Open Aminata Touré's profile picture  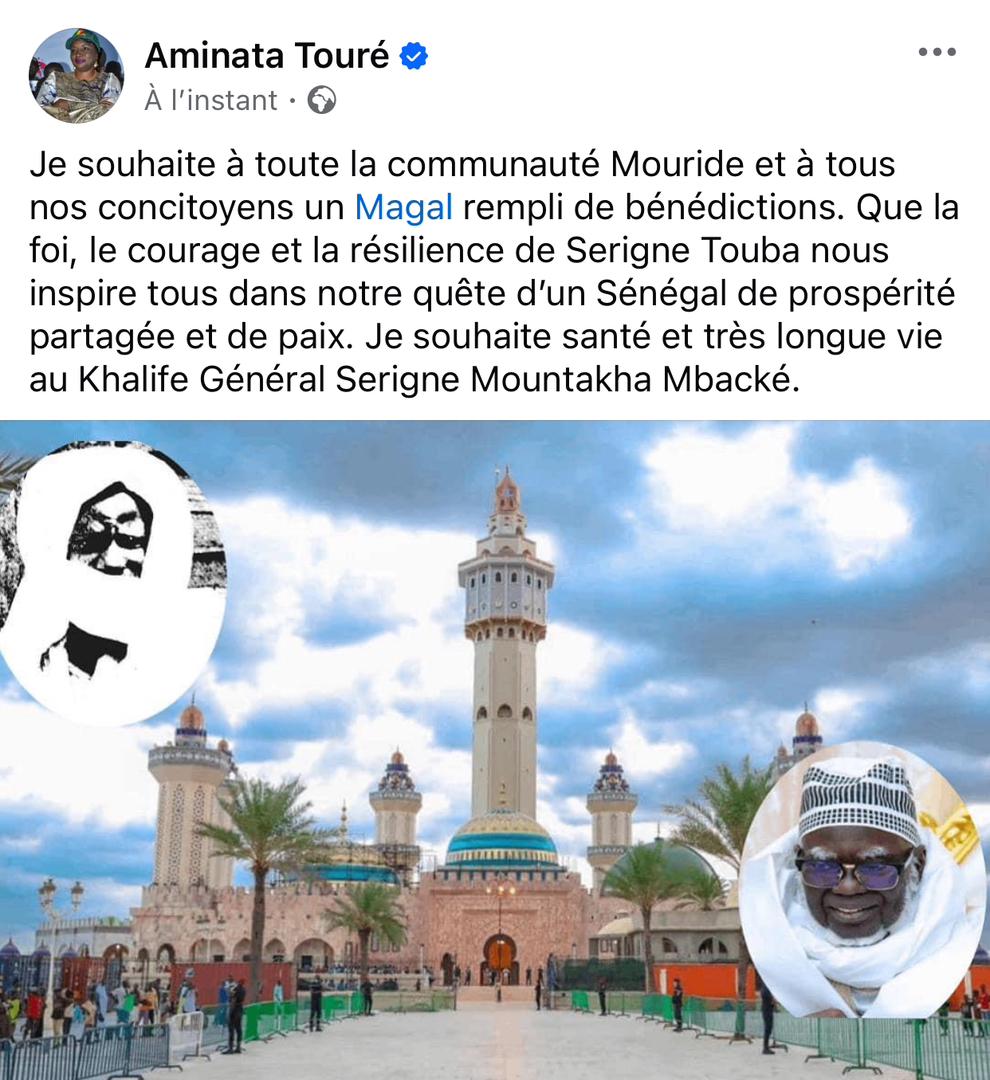[76, 76]
